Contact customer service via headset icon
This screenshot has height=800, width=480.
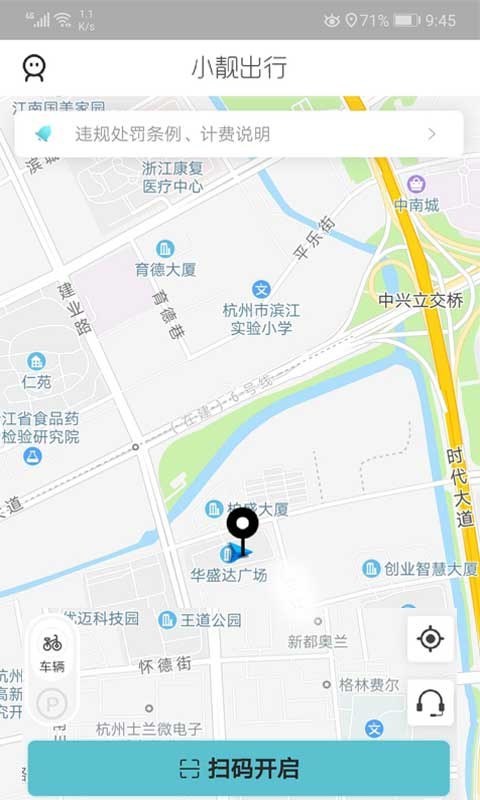(x=431, y=703)
